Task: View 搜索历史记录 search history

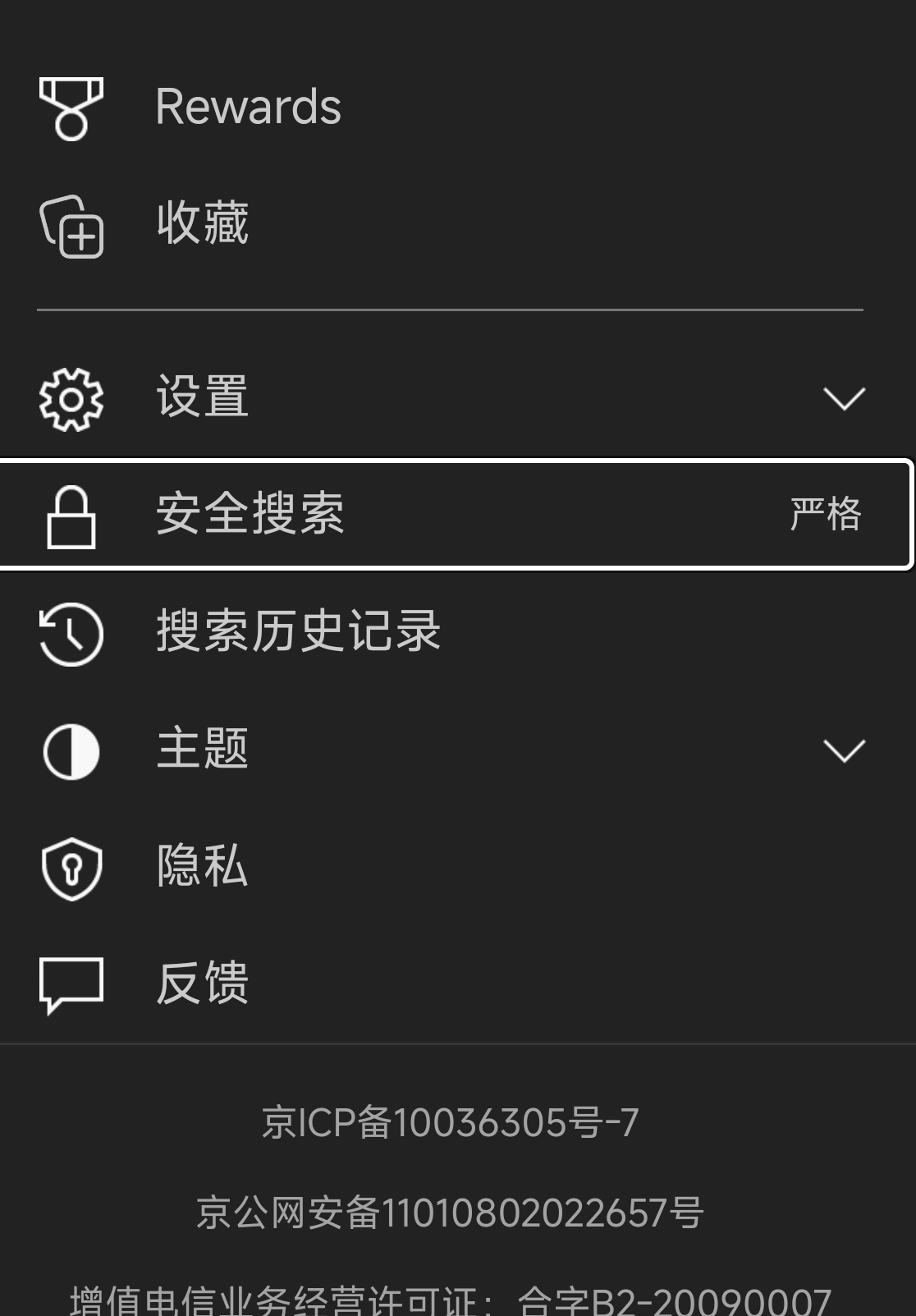Action: coord(299,632)
